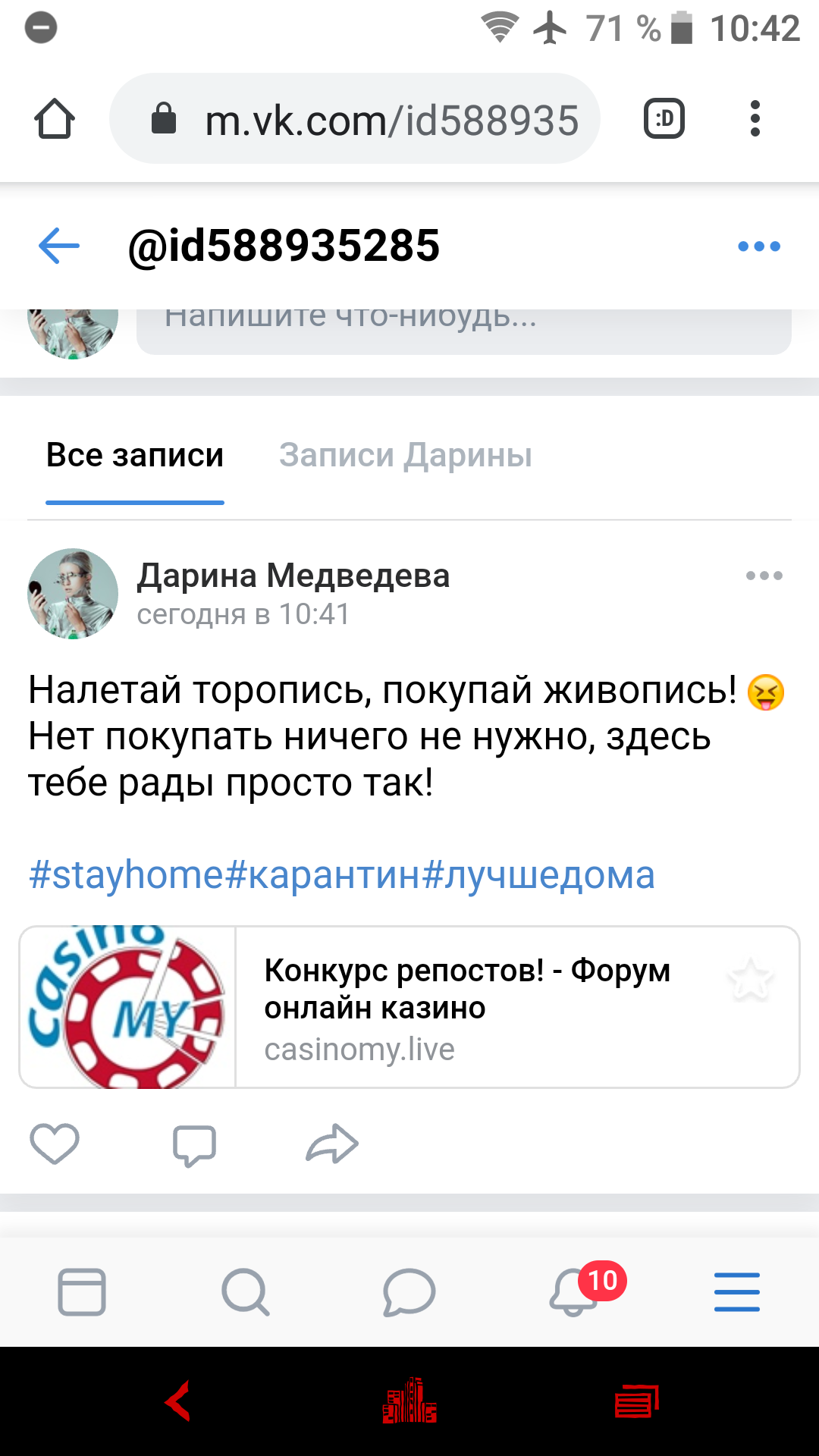Open profile options three-dot menu in header
The width and height of the screenshot is (819, 1456).
pyautogui.click(x=759, y=246)
